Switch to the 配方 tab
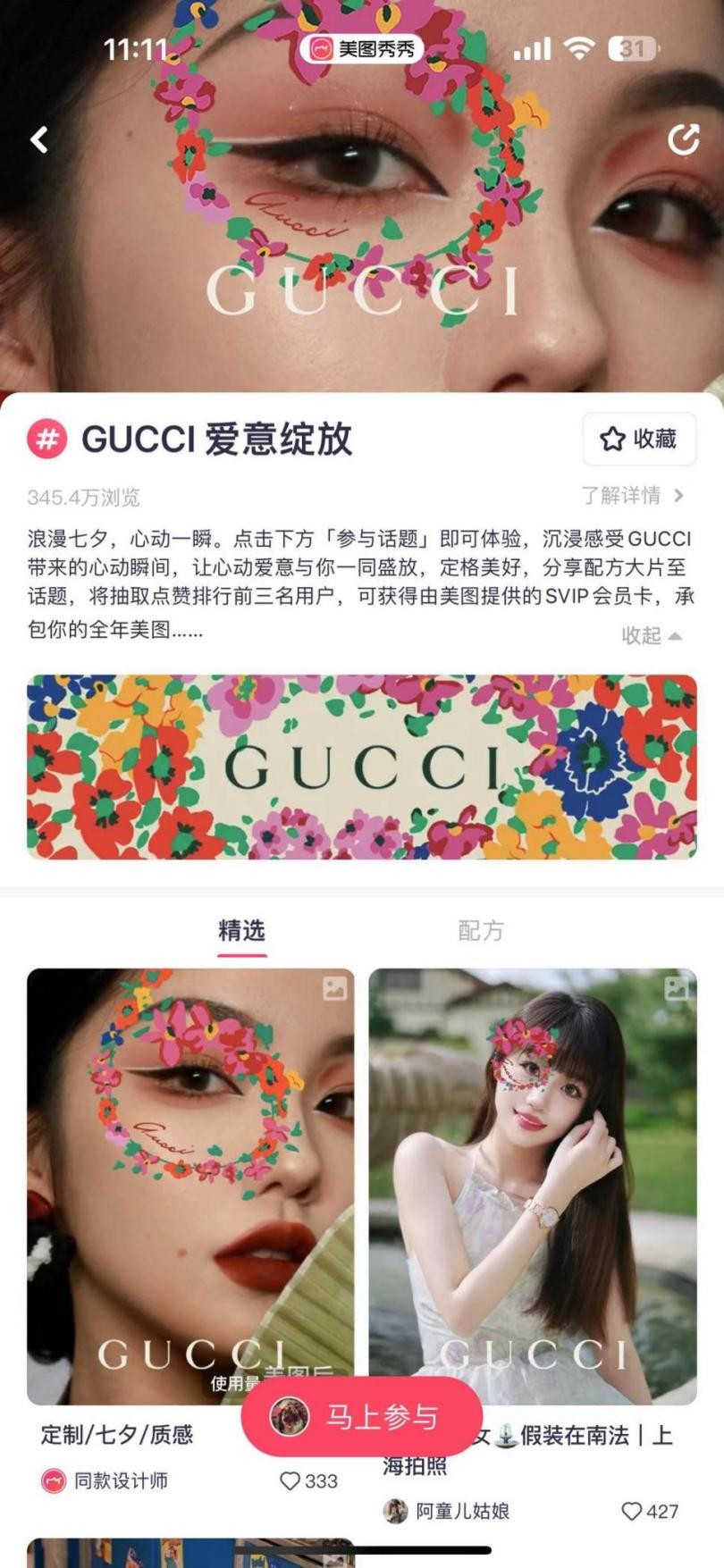 [x=481, y=931]
